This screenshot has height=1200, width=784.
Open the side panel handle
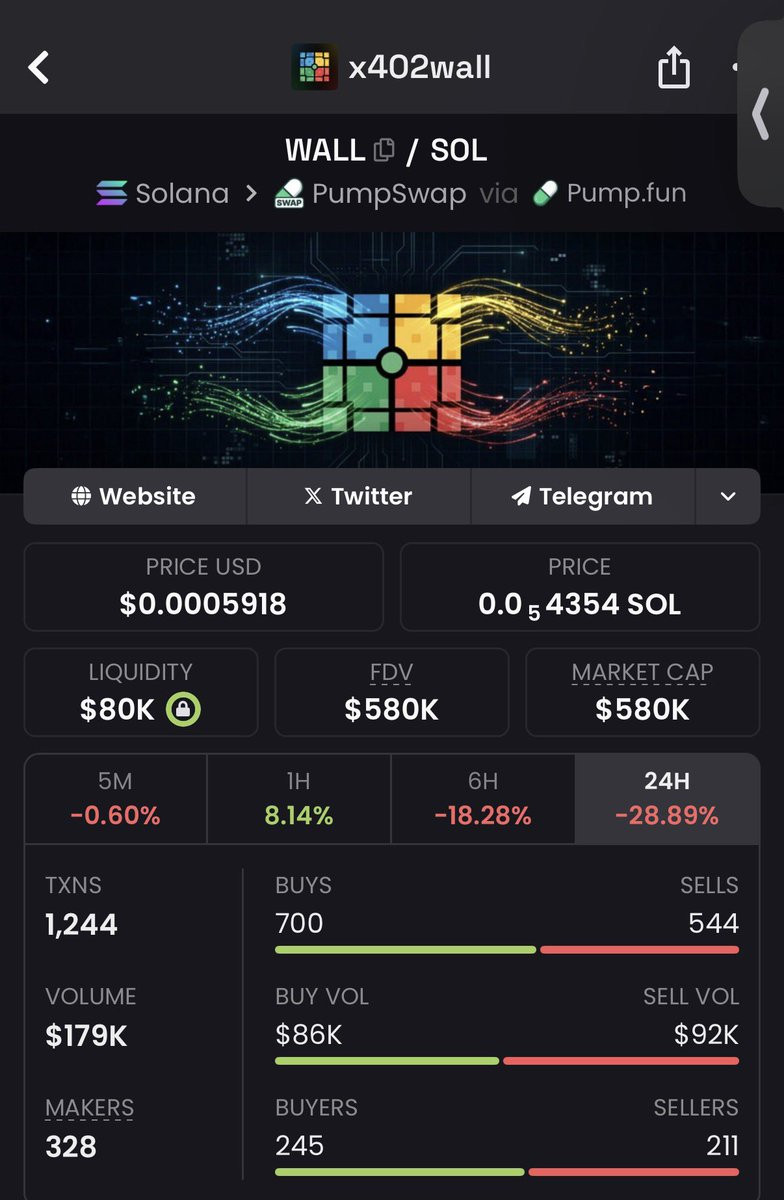coord(761,112)
